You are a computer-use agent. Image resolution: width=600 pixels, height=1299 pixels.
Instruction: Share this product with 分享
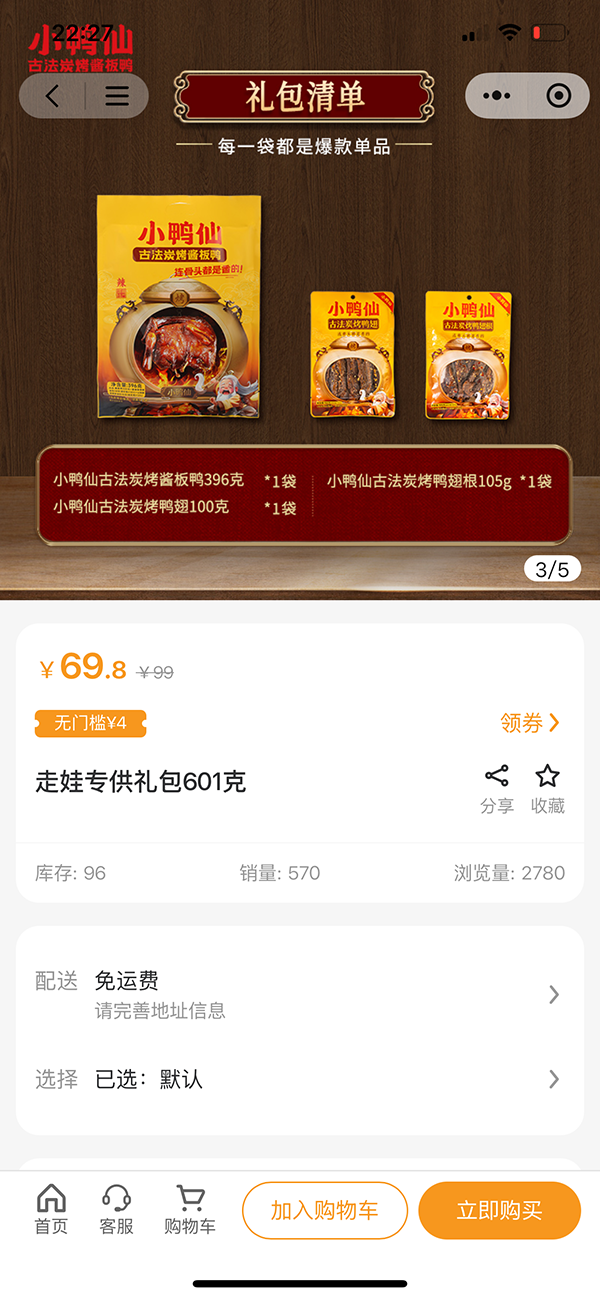(497, 789)
